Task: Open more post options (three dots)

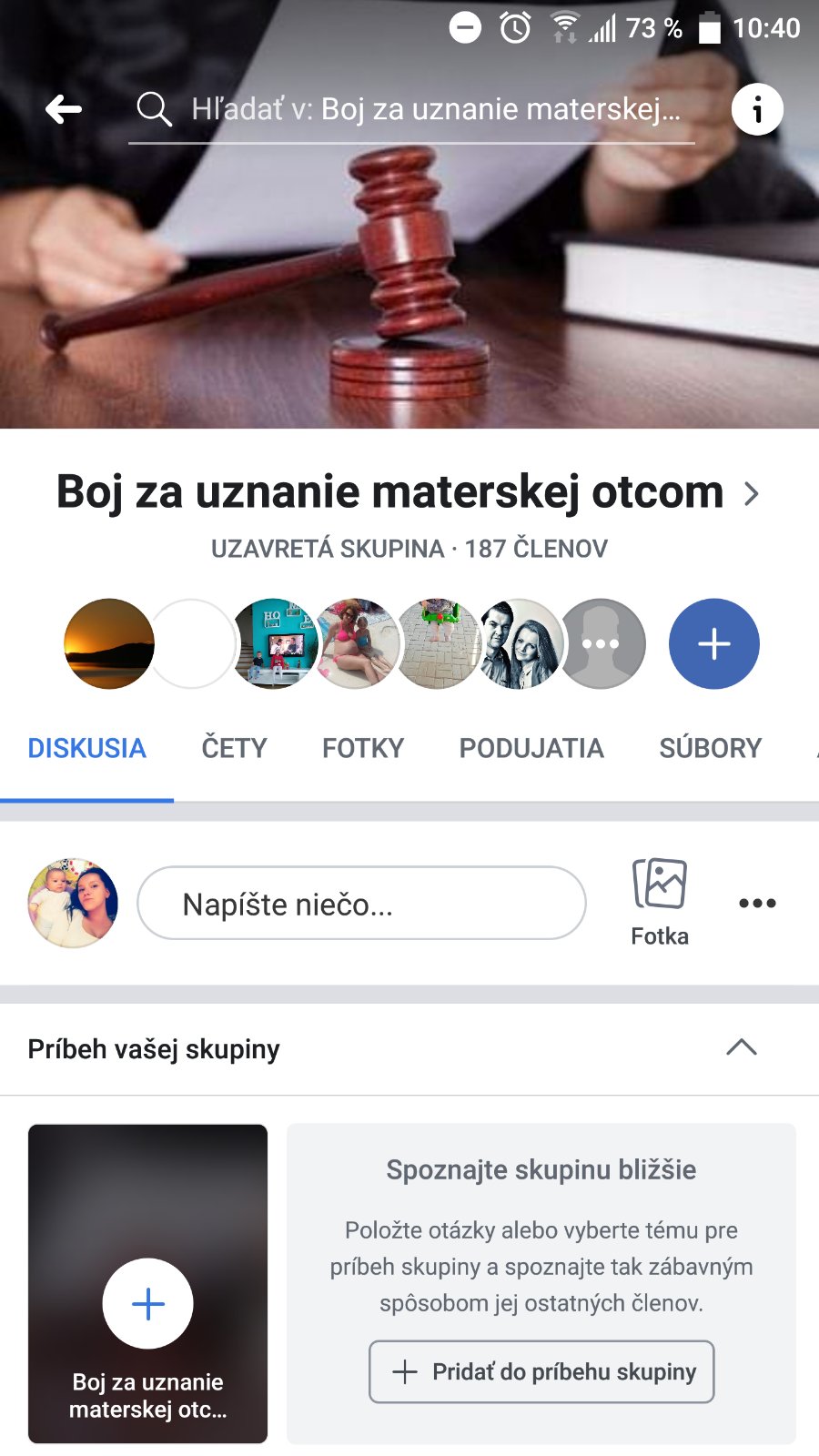Action: pyautogui.click(x=757, y=903)
